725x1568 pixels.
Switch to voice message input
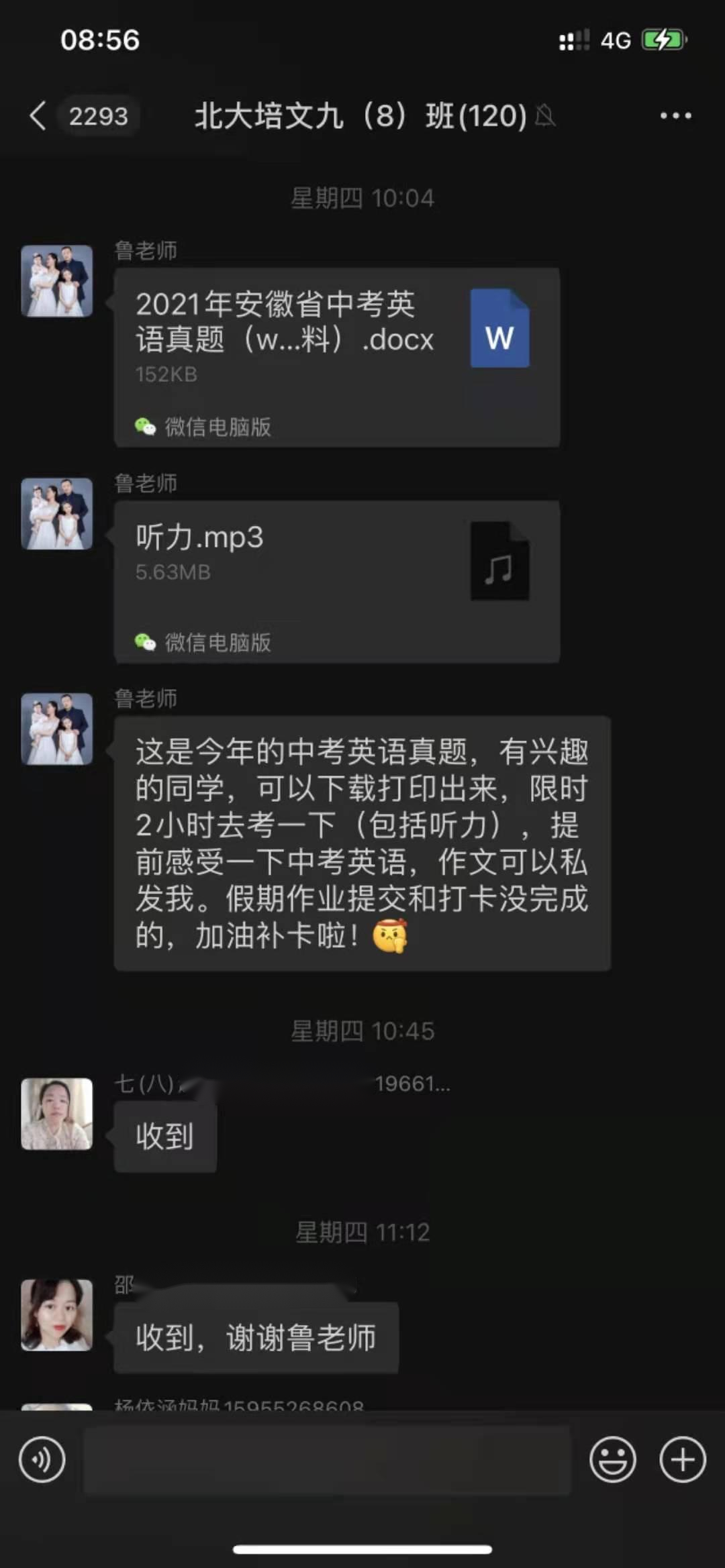click(42, 1459)
